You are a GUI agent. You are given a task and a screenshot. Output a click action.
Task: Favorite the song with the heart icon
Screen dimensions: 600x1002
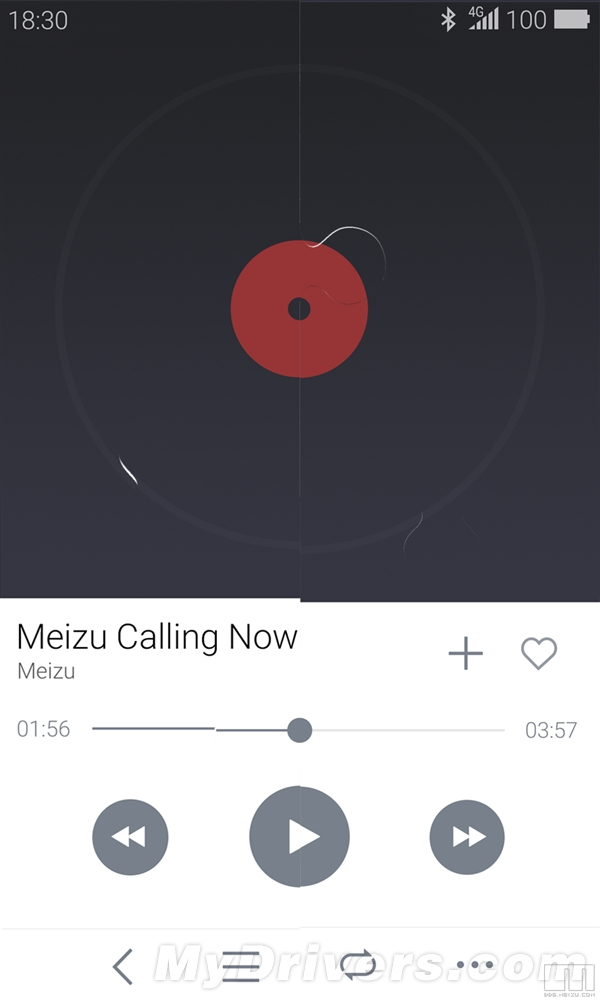click(x=539, y=654)
